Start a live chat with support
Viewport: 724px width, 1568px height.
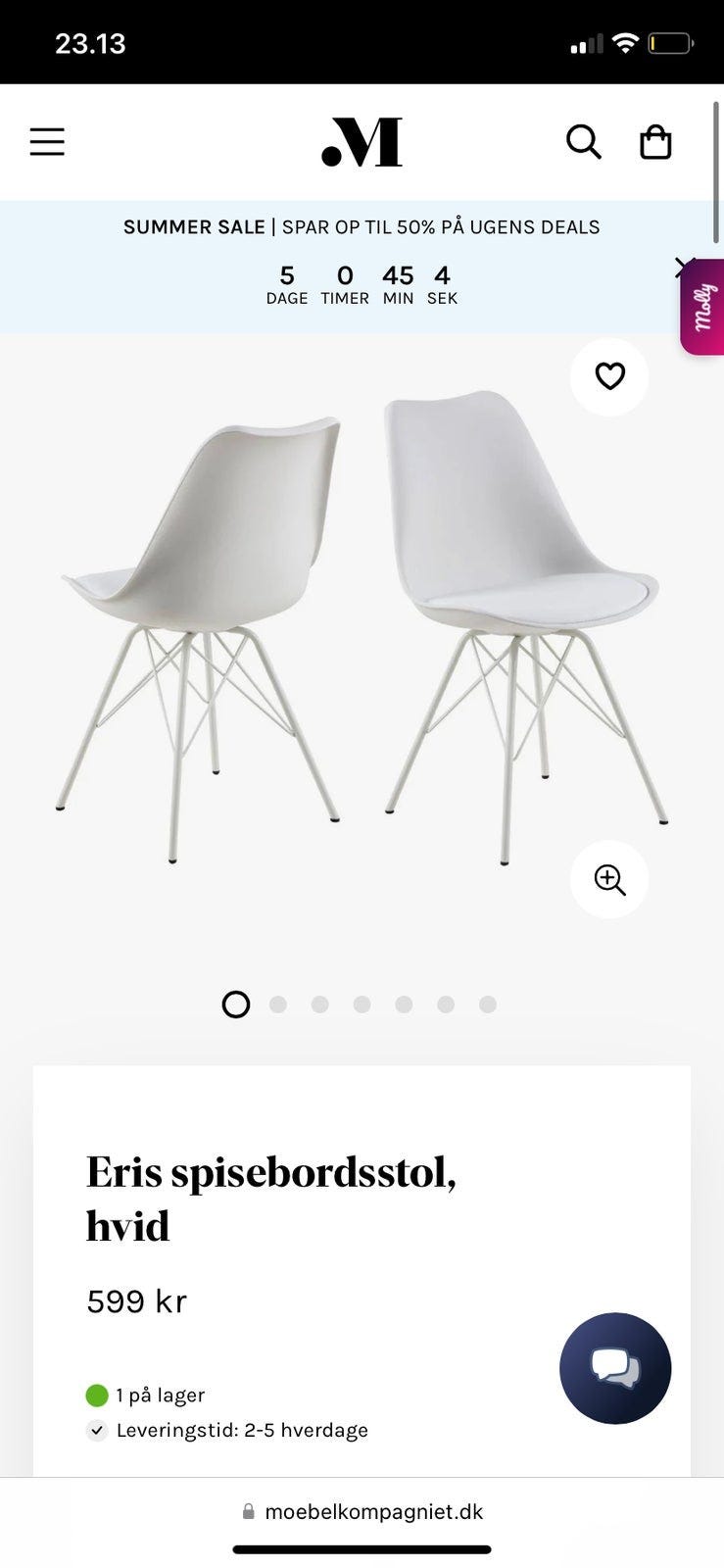click(615, 1368)
